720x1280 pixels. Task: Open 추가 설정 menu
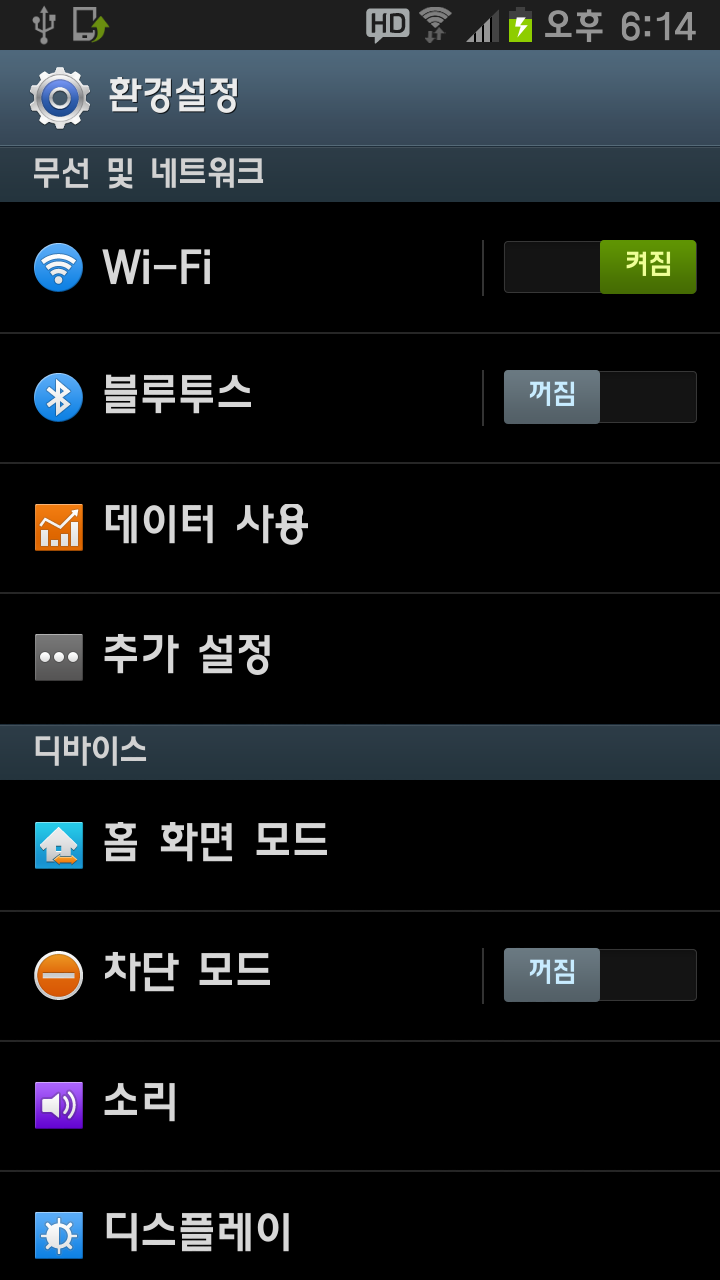point(300,657)
